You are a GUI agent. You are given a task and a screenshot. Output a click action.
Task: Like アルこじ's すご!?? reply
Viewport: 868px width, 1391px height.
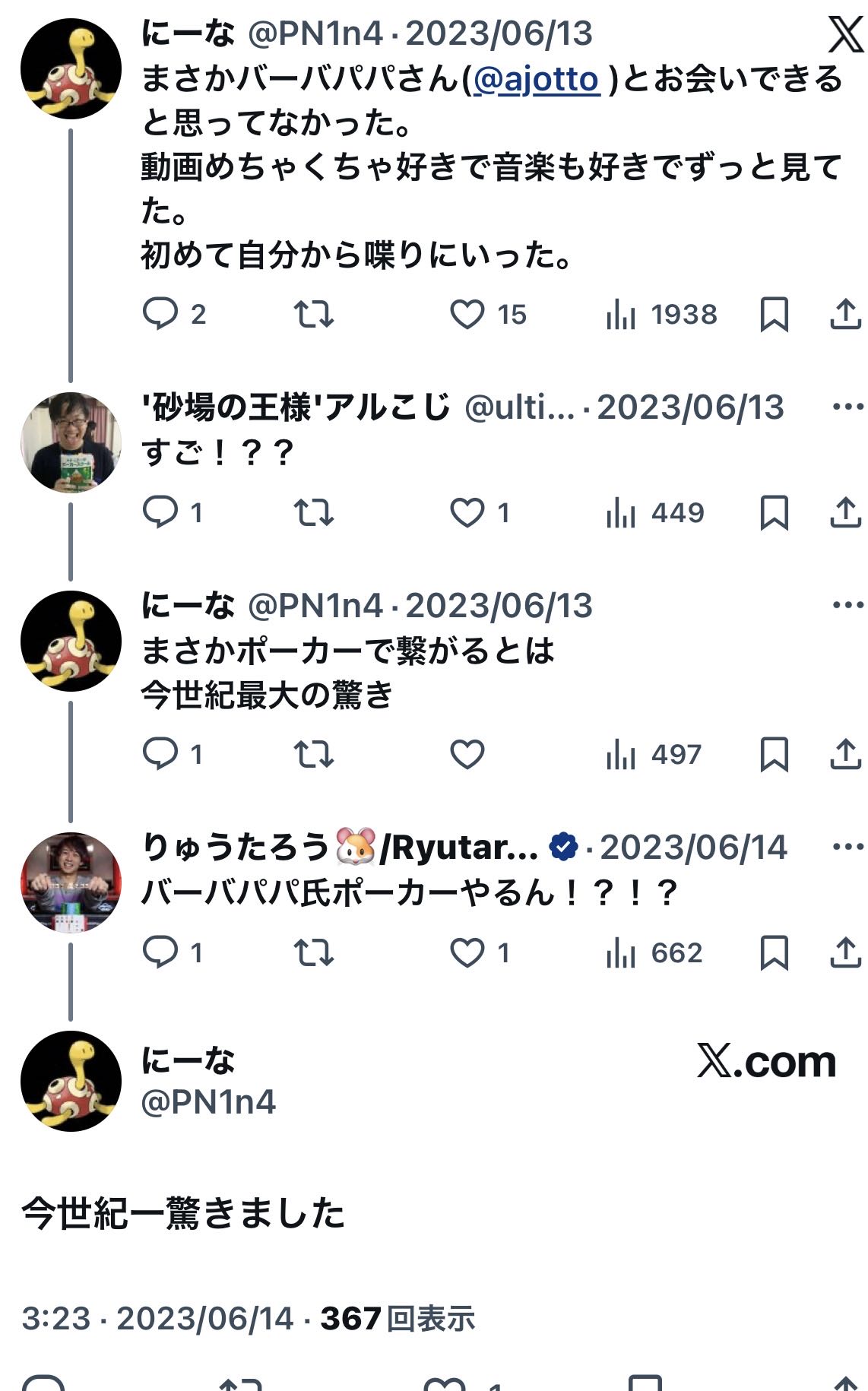click(467, 513)
